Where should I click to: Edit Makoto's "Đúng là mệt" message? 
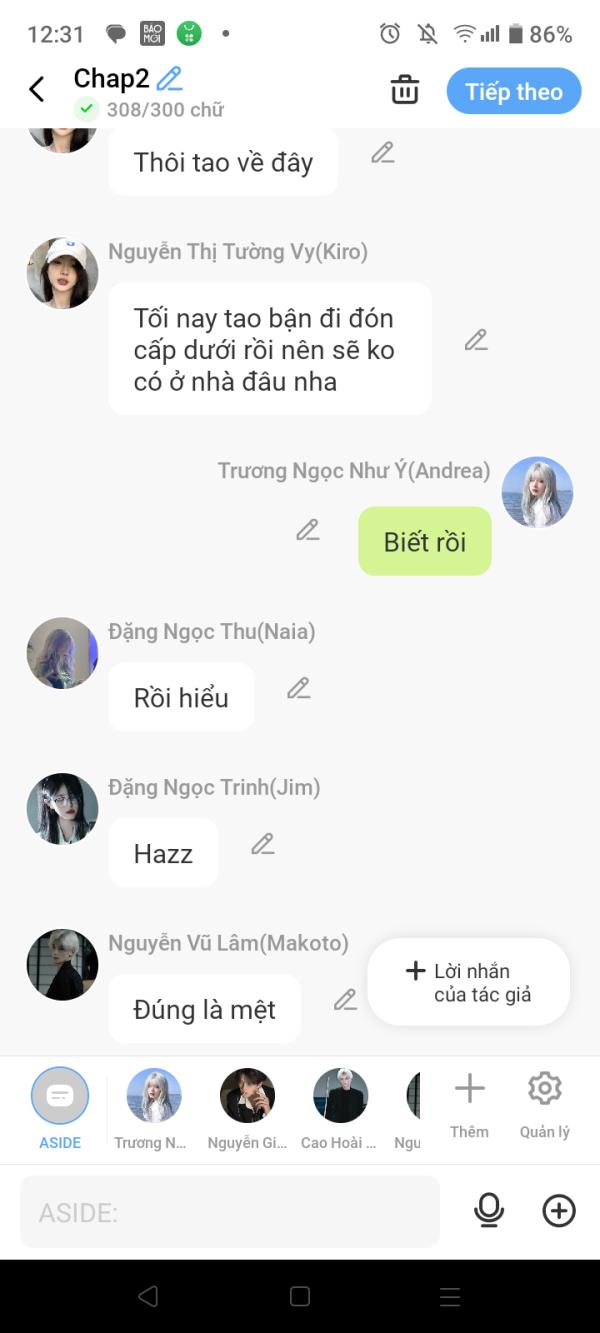point(345,999)
